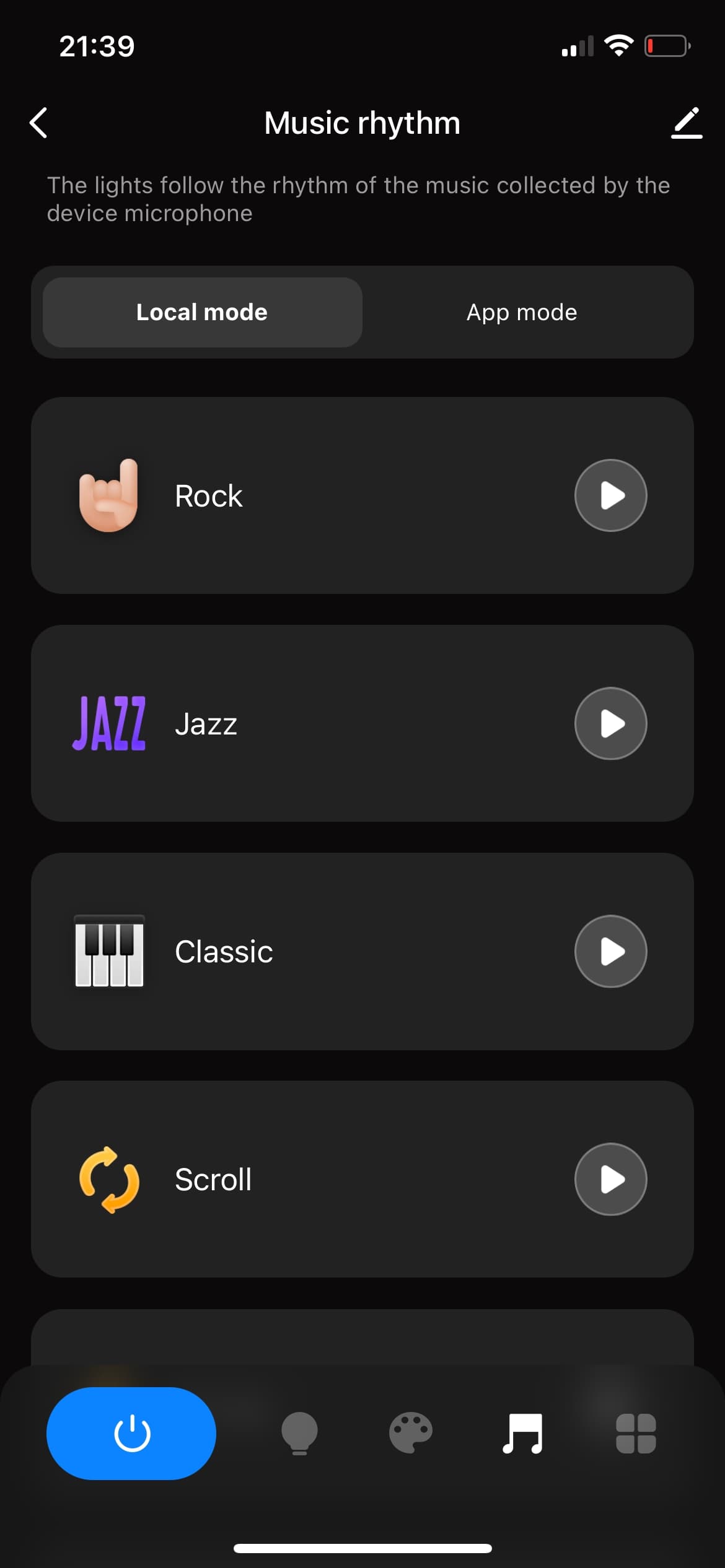Open the light bulb tab
Image resolution: width=725 pixels, height=1568 pixels.
pyautogui.click(x=299, y=1433)
